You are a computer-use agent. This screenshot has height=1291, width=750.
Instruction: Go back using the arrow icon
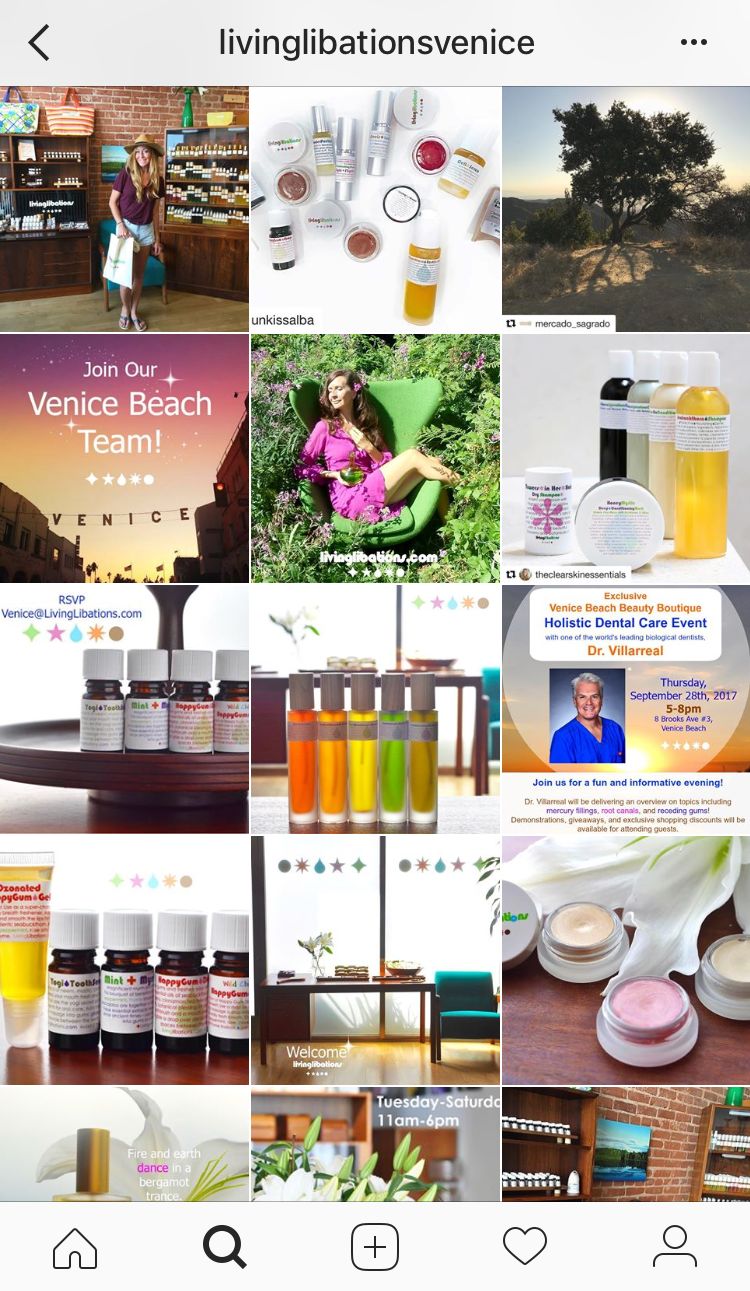tap(39, 43)
